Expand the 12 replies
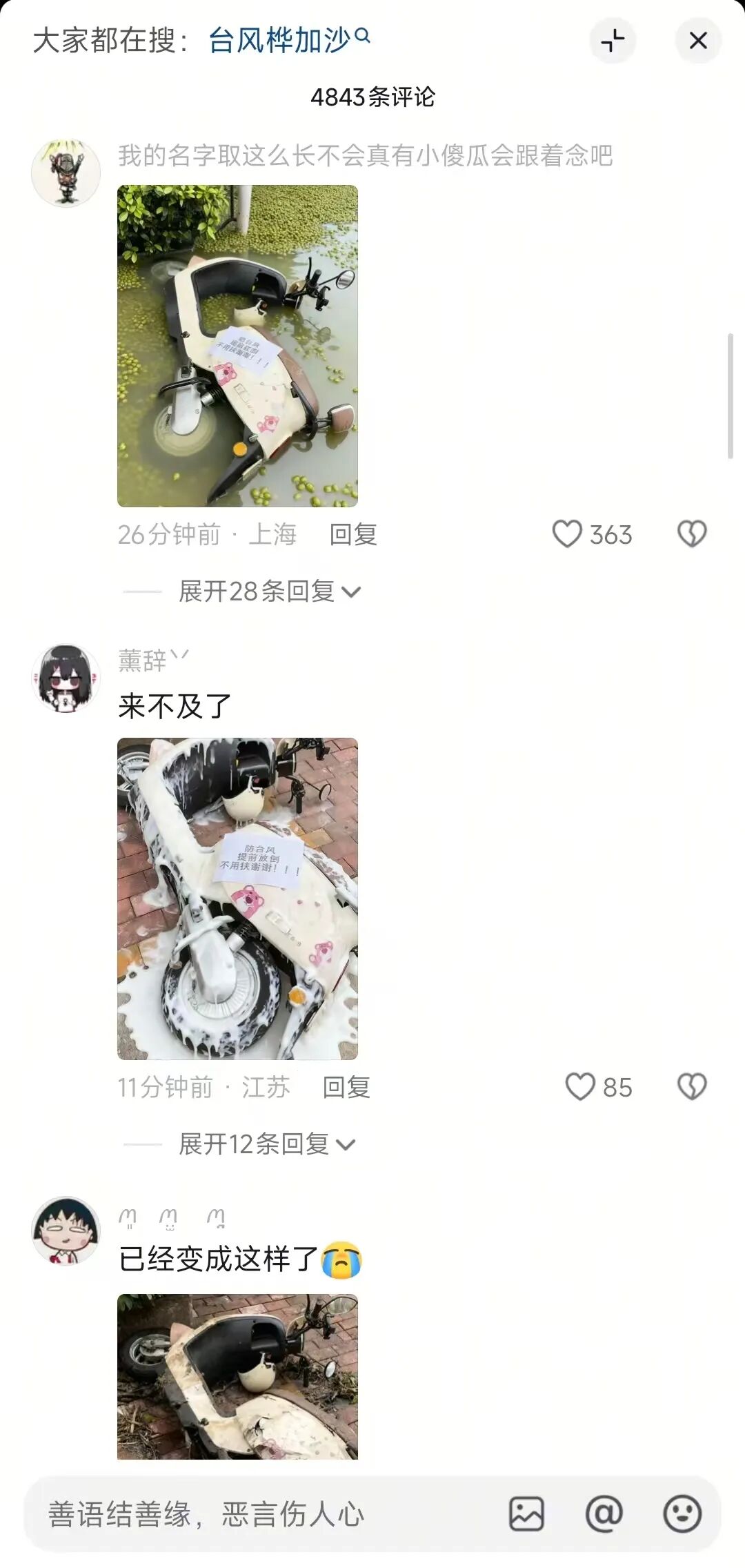Screen dimensions: 745x1568 (x=267, y=1144)
